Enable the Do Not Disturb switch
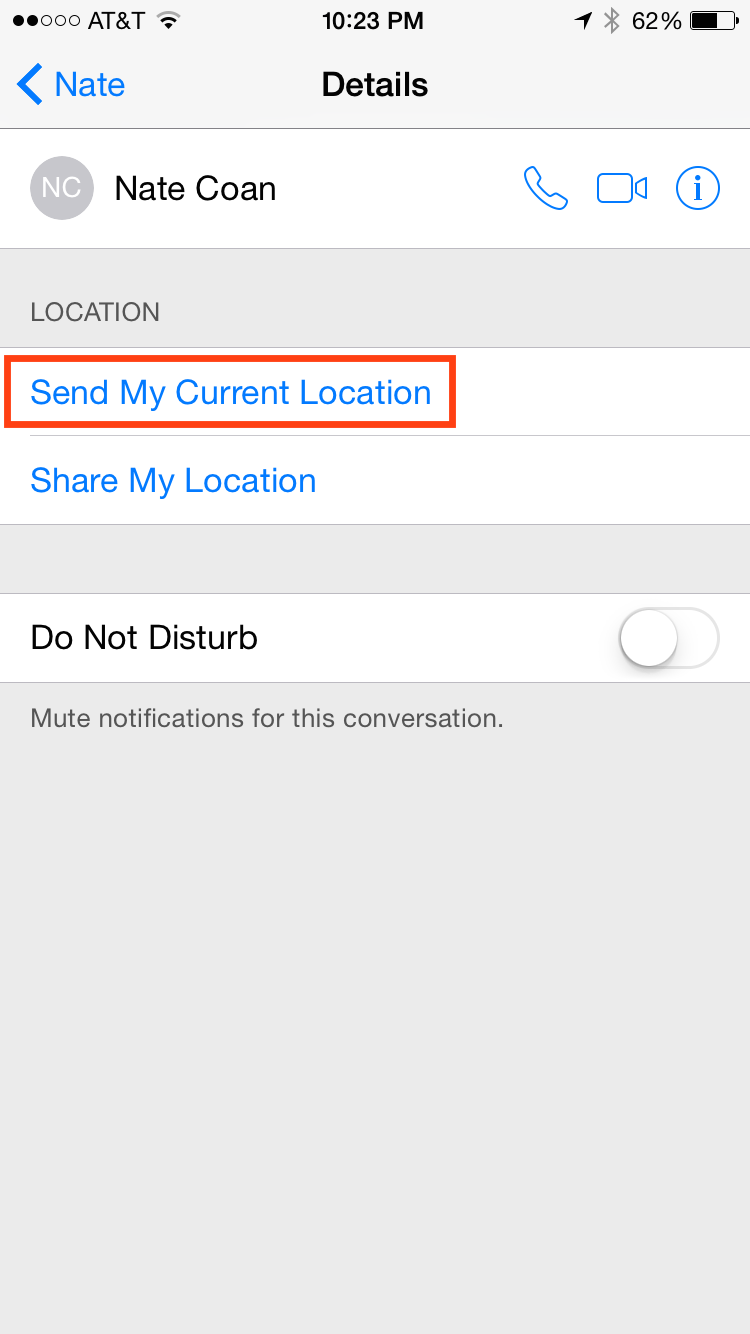The width and height of the screenshot is (750, 1334). [x=669, y=638]
